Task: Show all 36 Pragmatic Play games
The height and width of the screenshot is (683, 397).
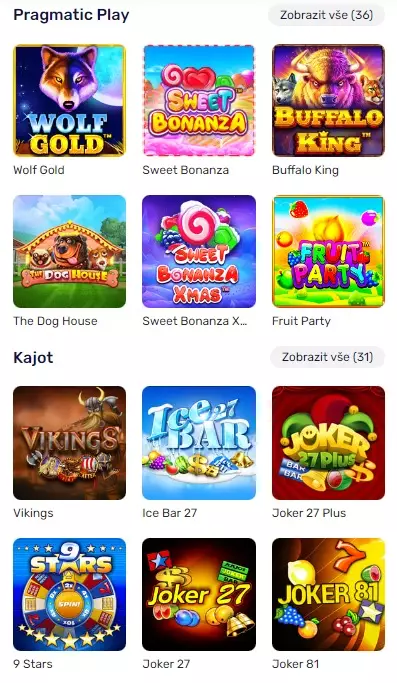Action: coord(326,15)
